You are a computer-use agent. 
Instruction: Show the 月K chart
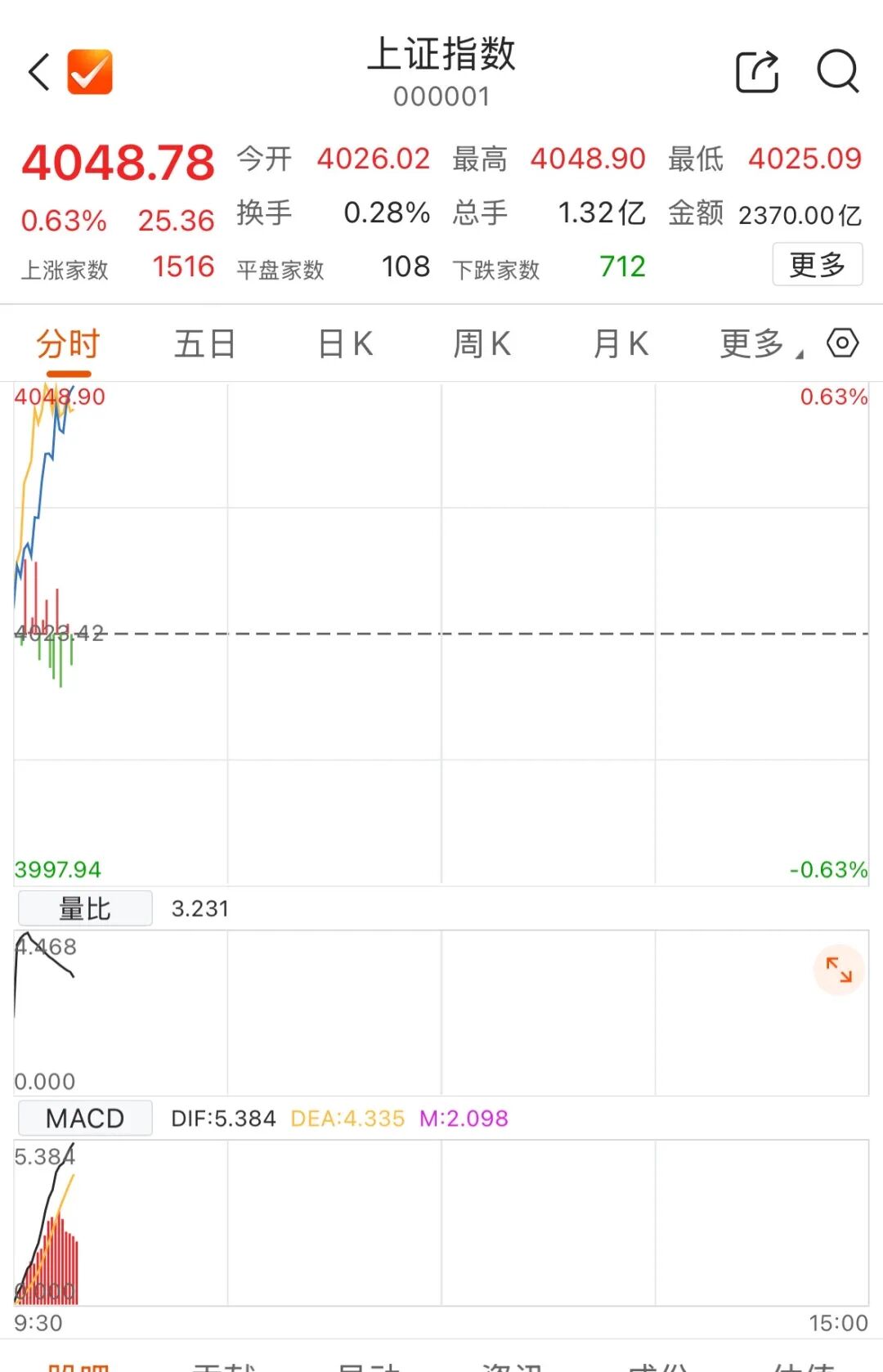tap(621, 344)
